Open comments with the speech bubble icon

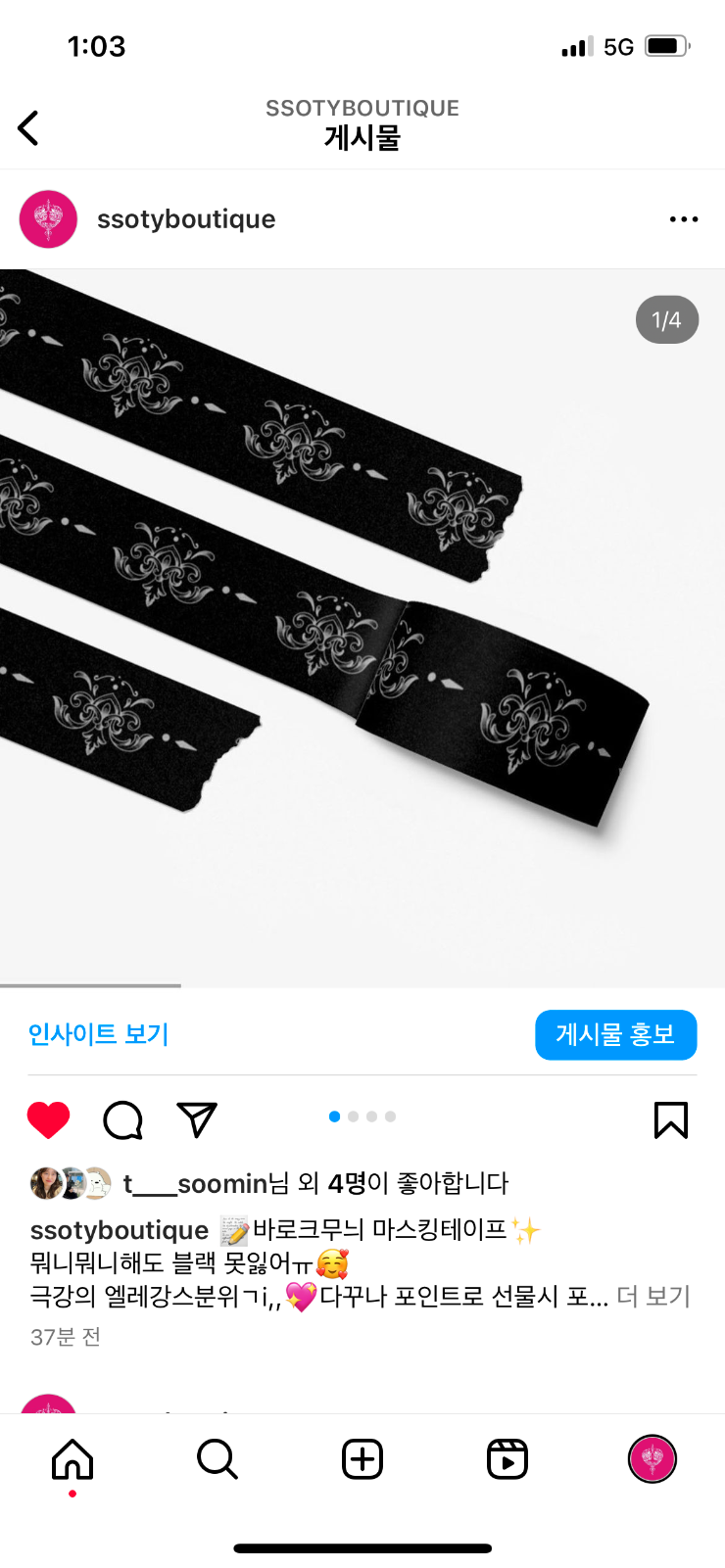point(122,1119)
